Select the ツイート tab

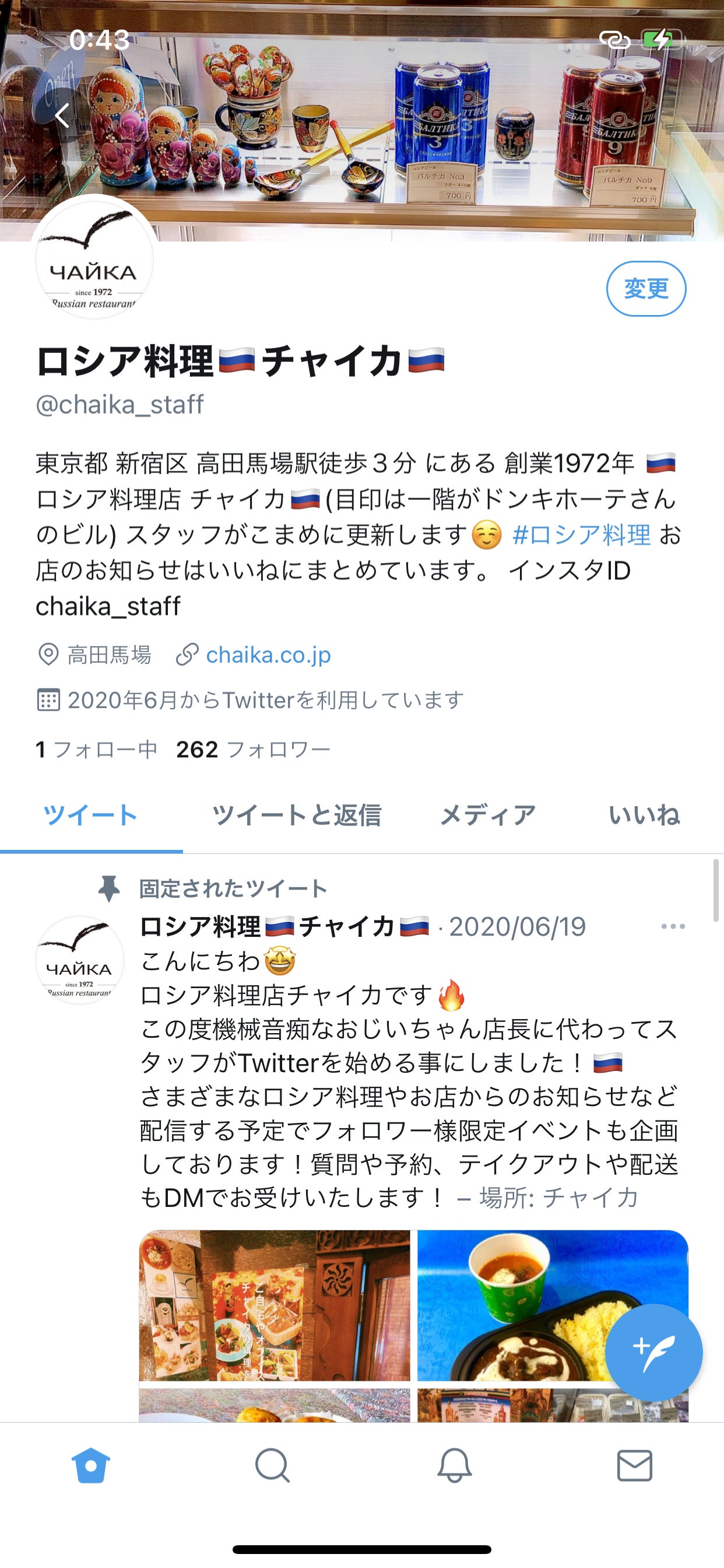pos(91,815)
